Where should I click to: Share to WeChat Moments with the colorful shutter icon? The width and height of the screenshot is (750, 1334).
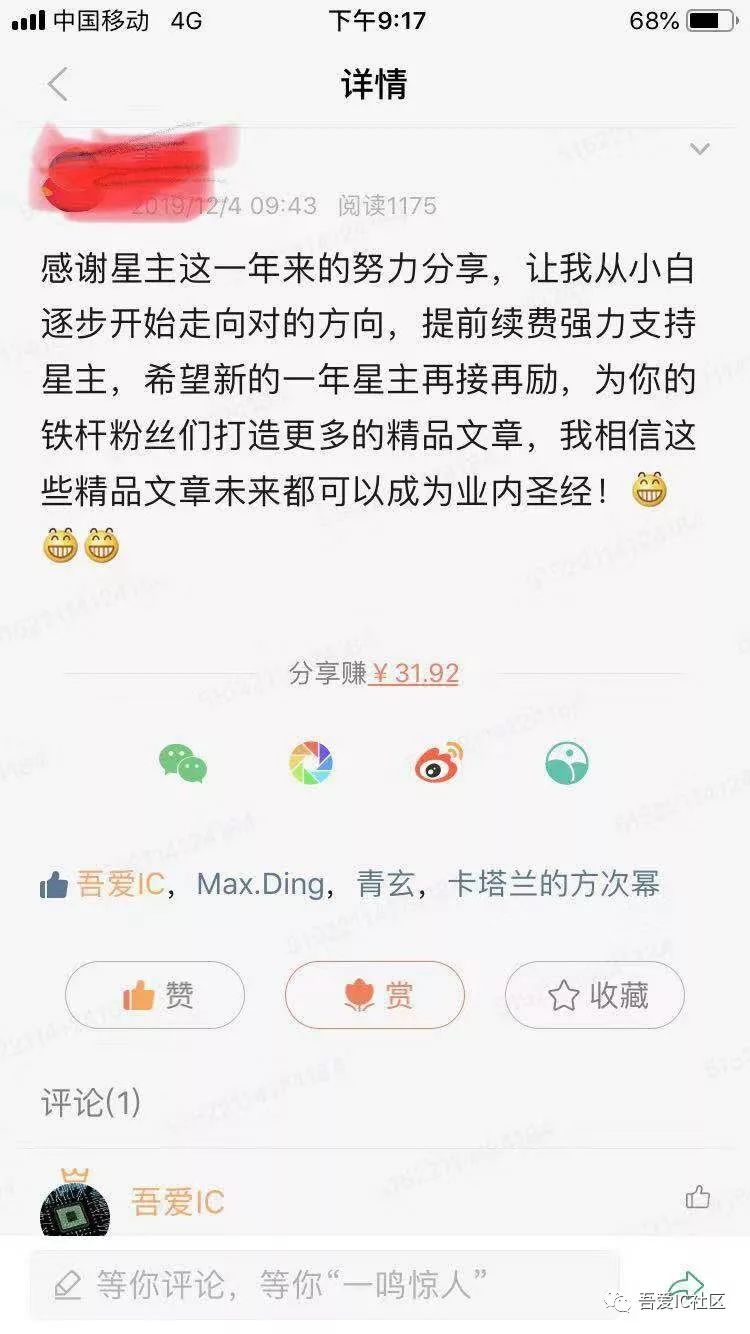click(311, 765)
